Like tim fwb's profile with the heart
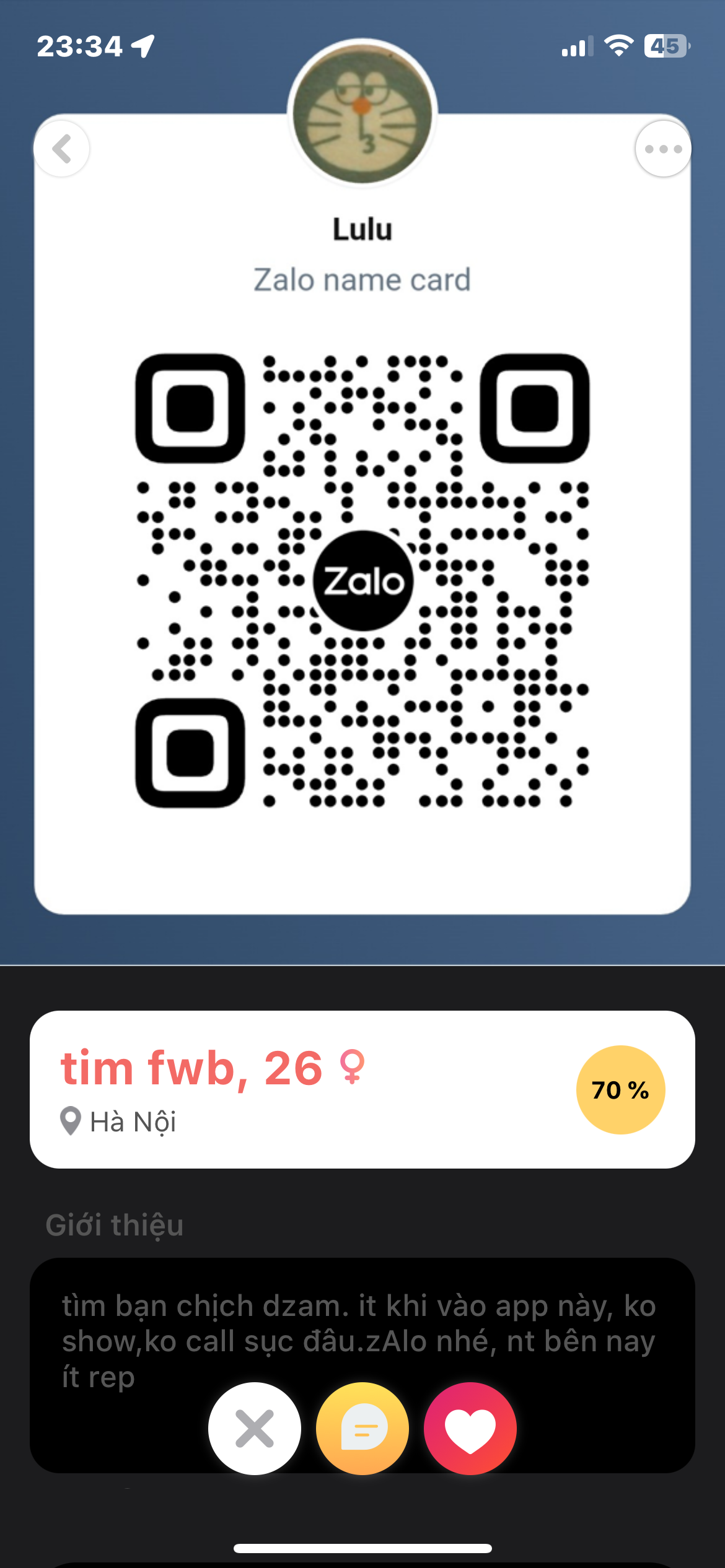 [470, 1428]
